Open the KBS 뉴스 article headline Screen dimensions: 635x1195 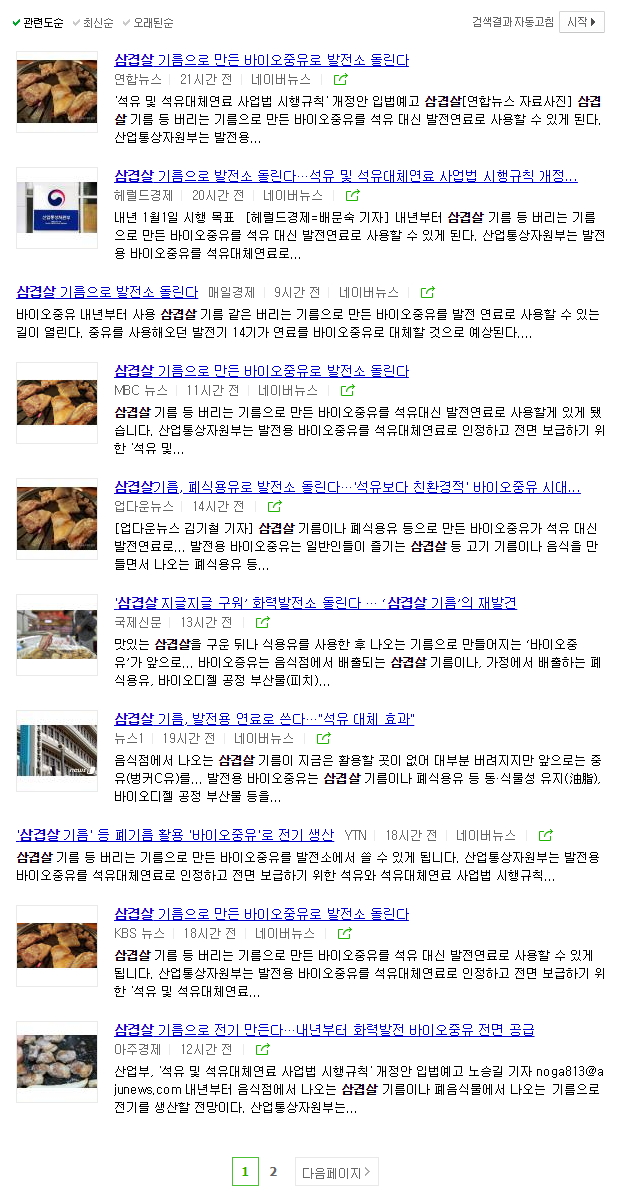pyautogui.click(x=261, y=914)
